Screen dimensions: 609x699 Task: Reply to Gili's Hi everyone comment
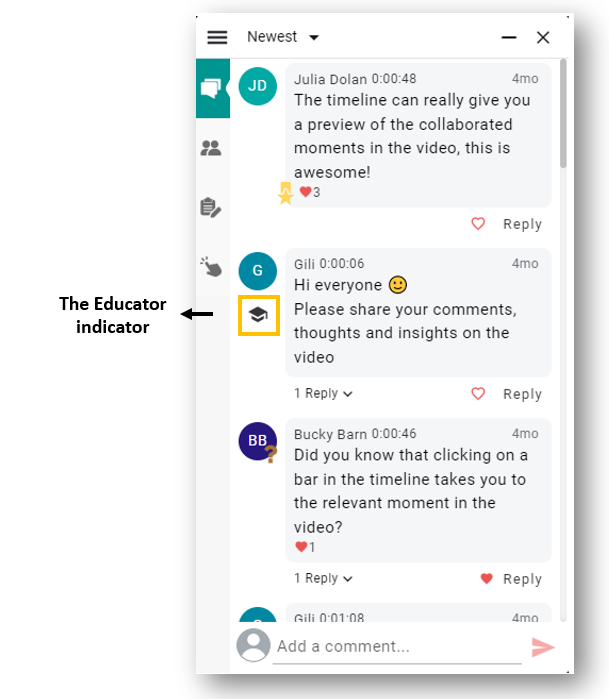click(x=522, y=394)
